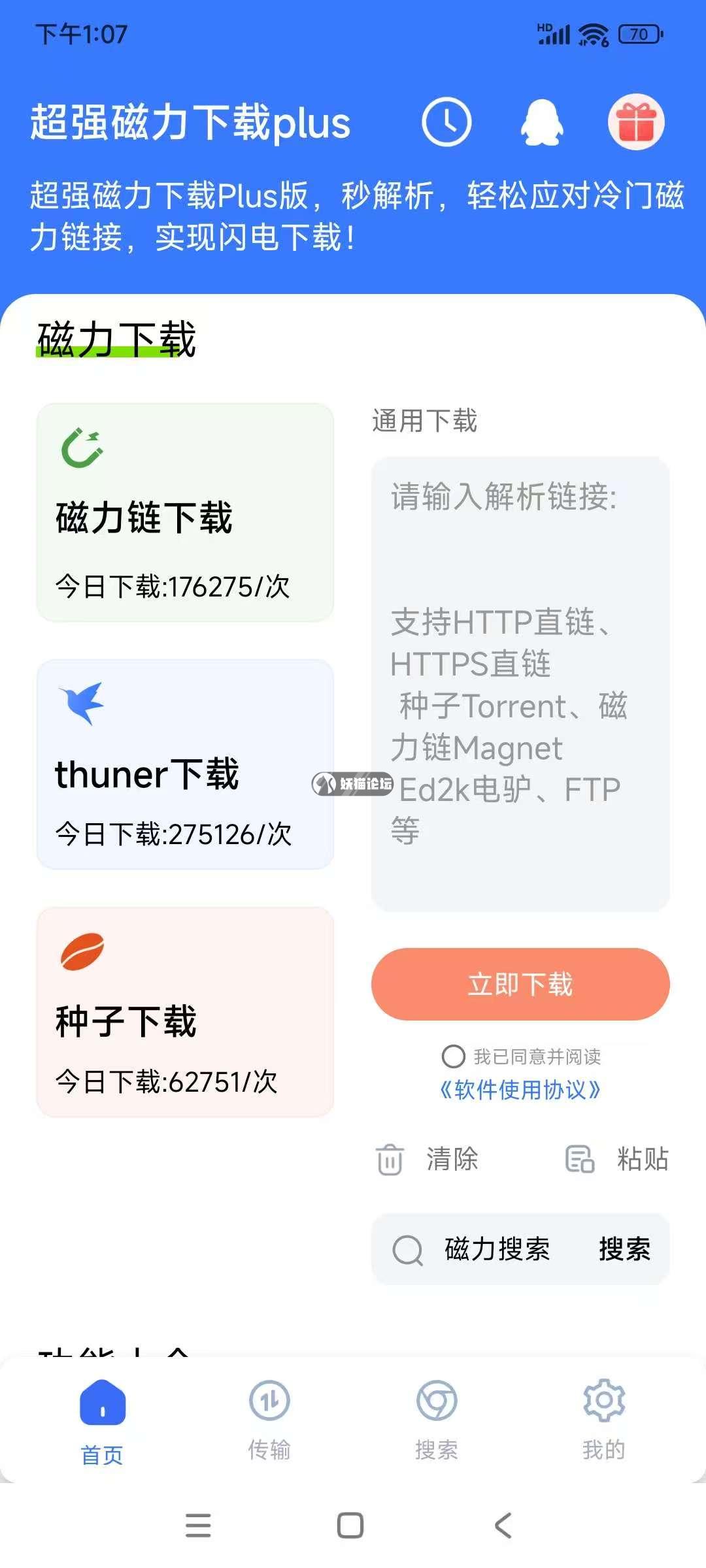Open the 磁力链下载 card
This screenshot has width=706, height=1568.
[x=185, y=512]
